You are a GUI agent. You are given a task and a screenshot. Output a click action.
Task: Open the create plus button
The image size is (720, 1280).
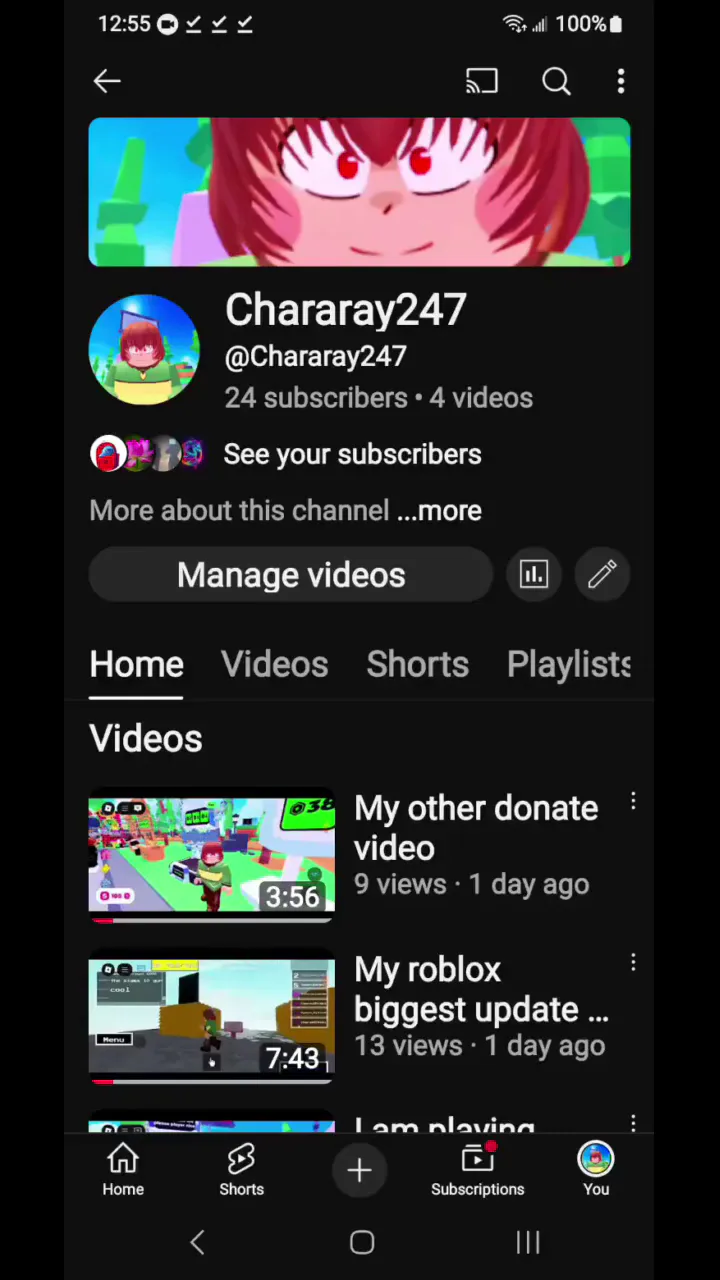tap(359, 1170)
